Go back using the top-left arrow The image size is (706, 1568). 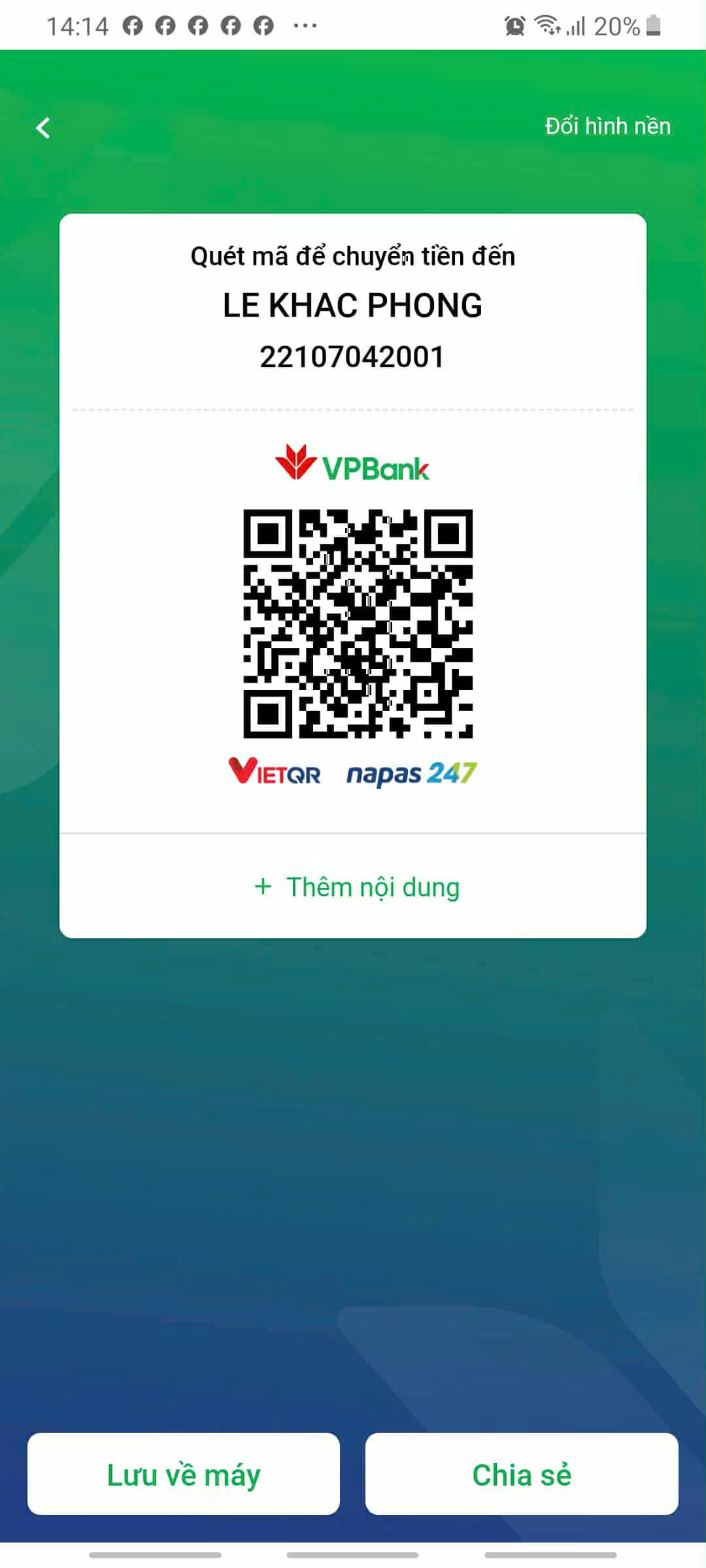(43, 128)
